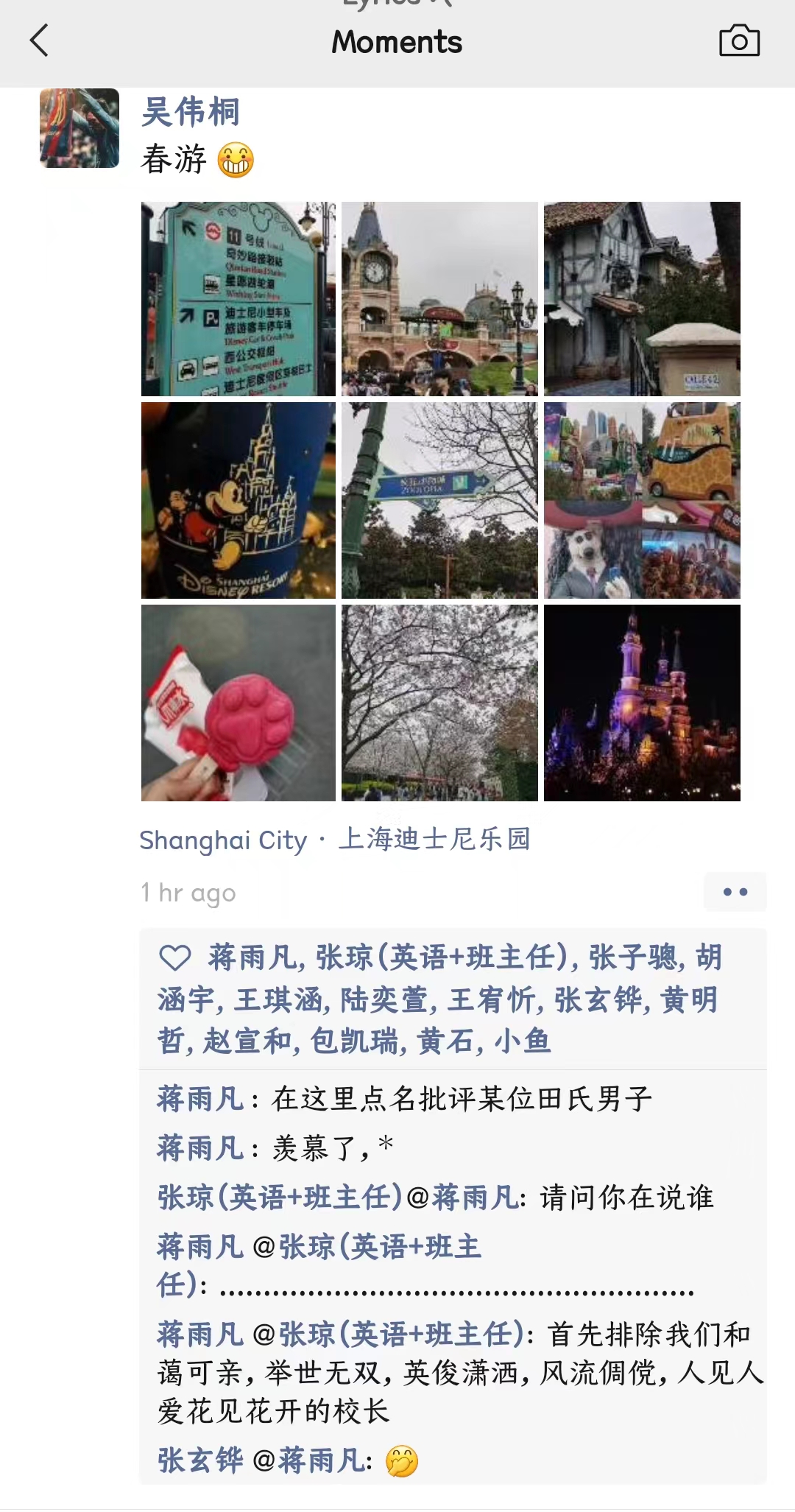
Task: Open the timber-framed house photo
Action: pyautogui.click(x=642, y=299)
